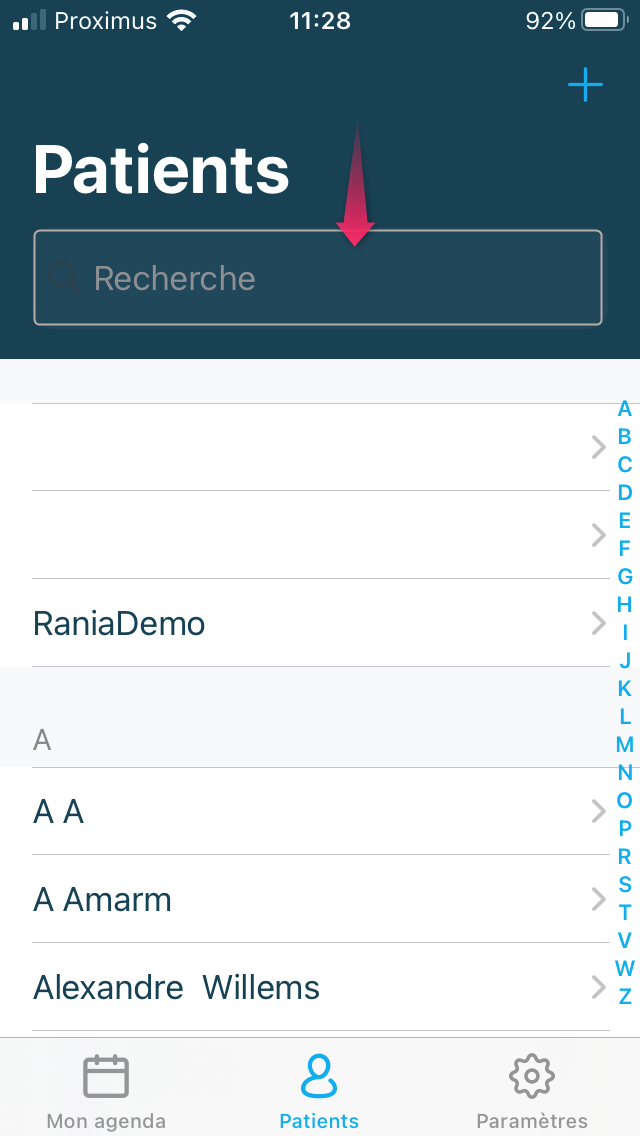
Task: Jump to letter M in the index
Action: pos(624,744)
